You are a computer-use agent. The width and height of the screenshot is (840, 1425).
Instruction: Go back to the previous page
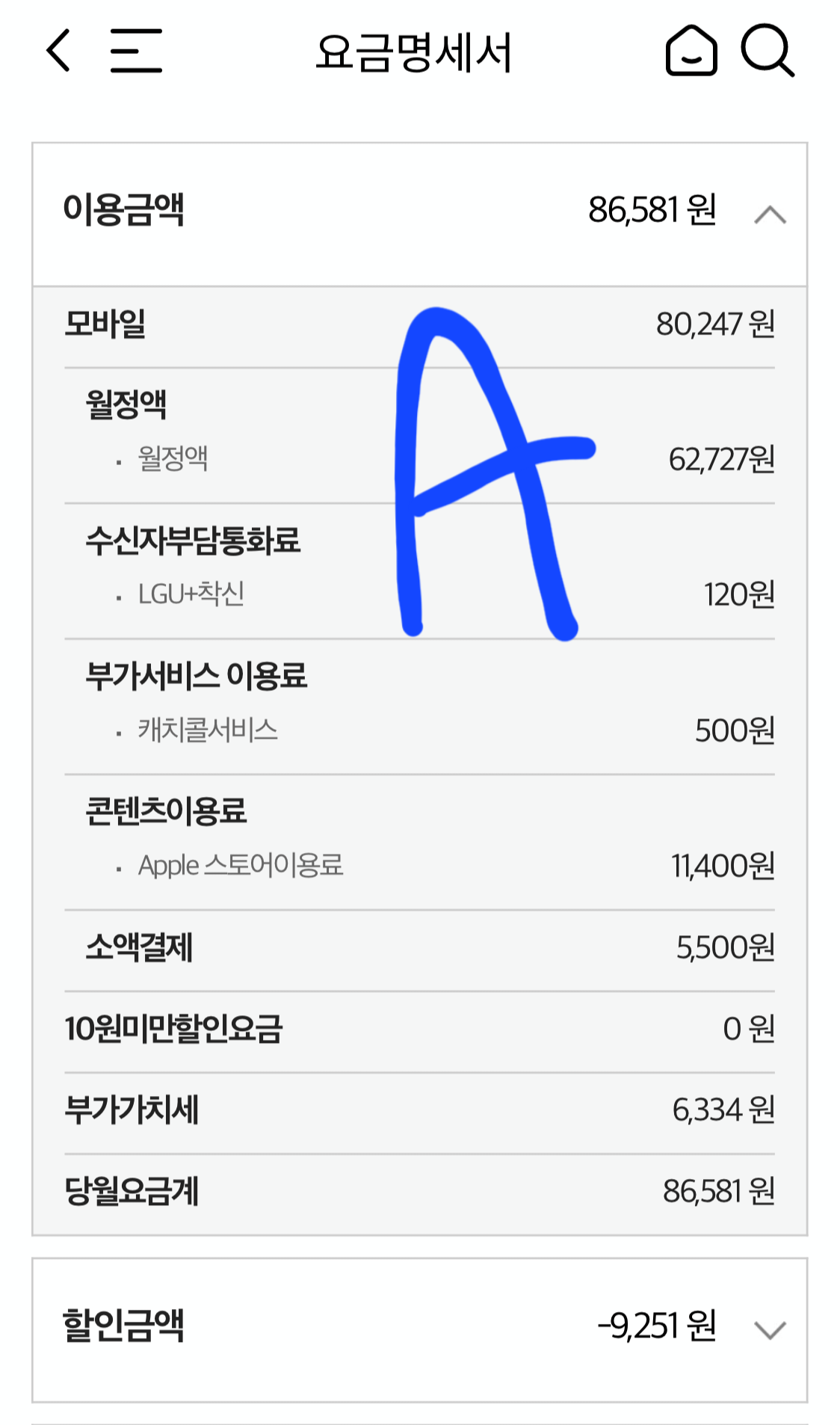pos(58,51)
